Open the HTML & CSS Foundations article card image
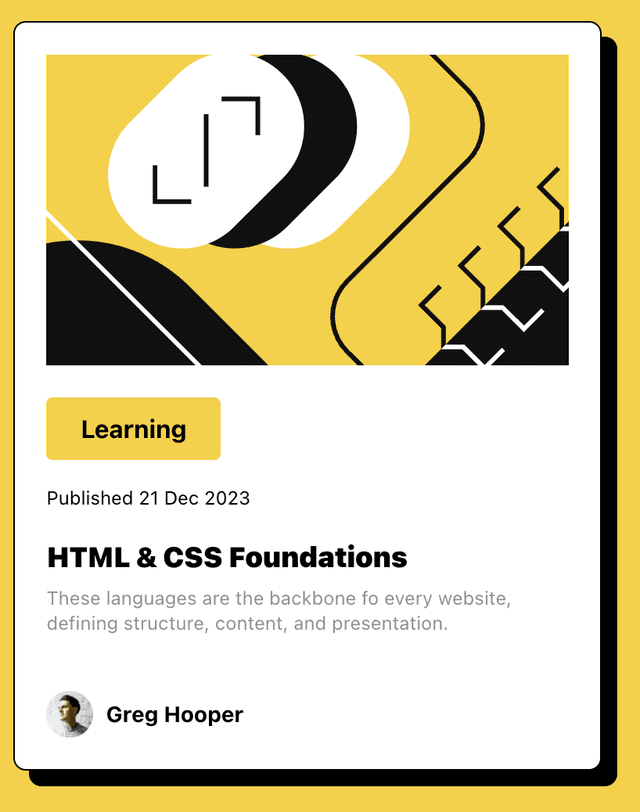 pyautogui.click(x=307, y=210)
